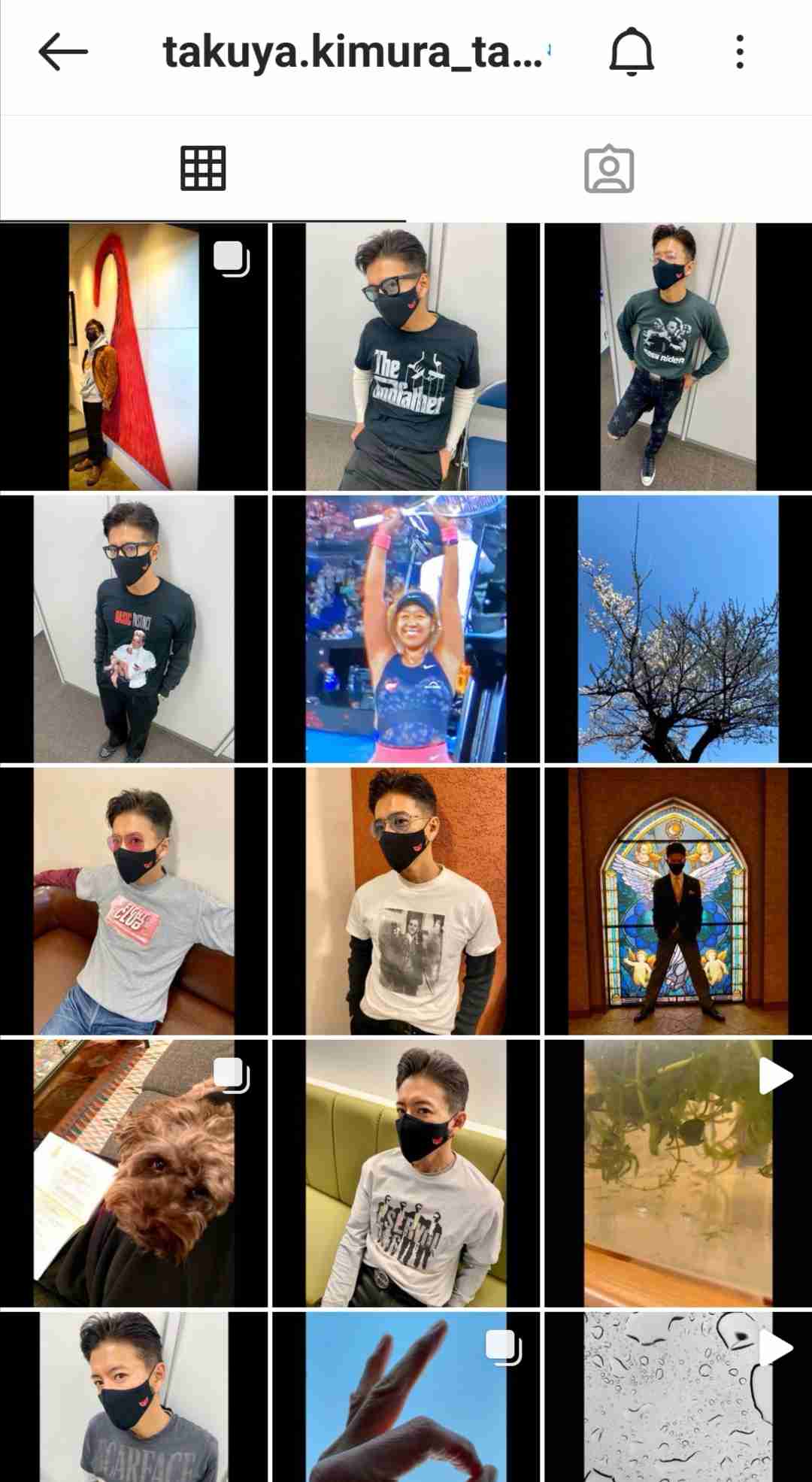Open the cherry blossom tree post
This screenshot has height=1482, width=812.
tap(678, 629)
